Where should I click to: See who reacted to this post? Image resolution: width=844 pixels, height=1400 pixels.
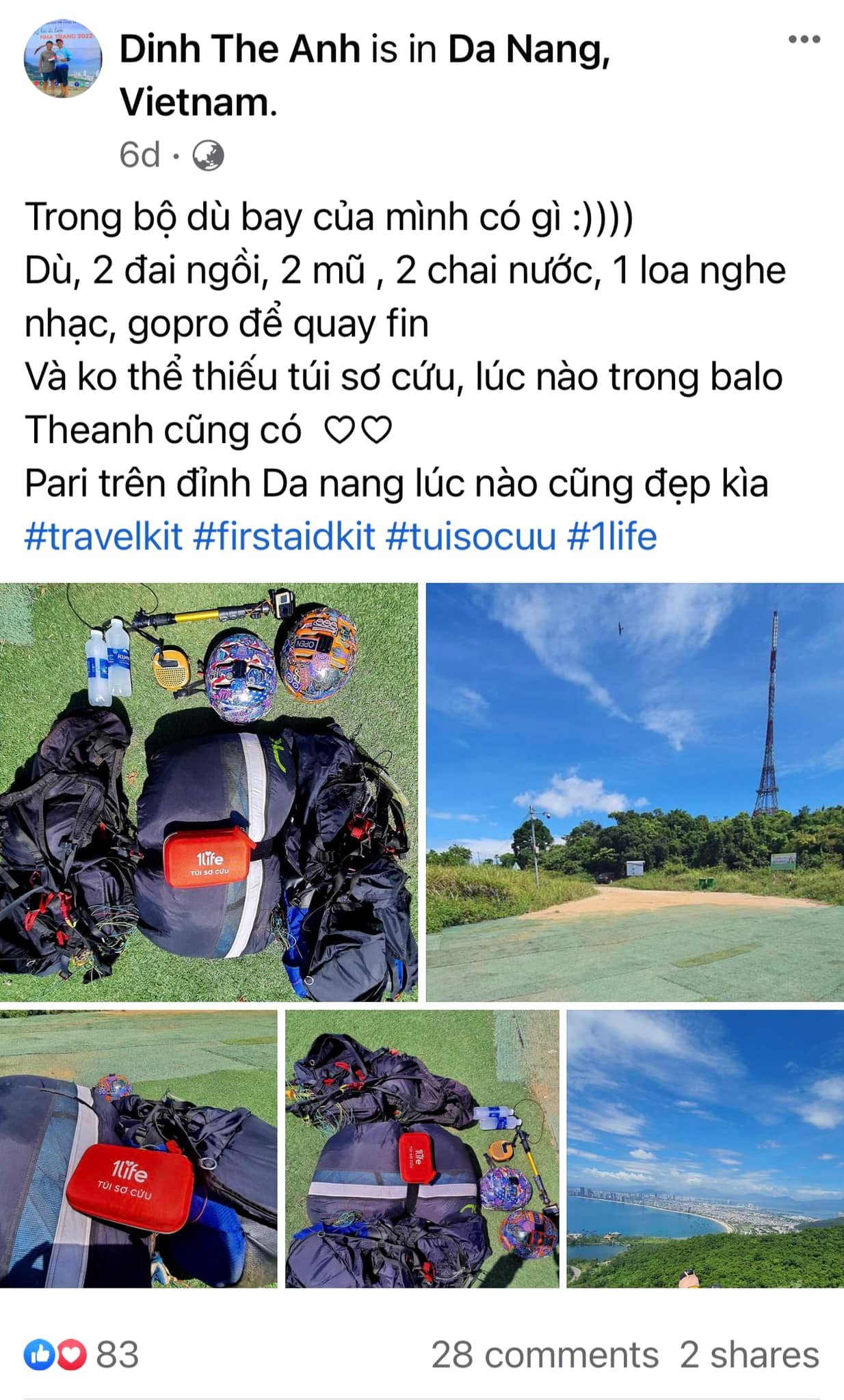point(81,1354)
